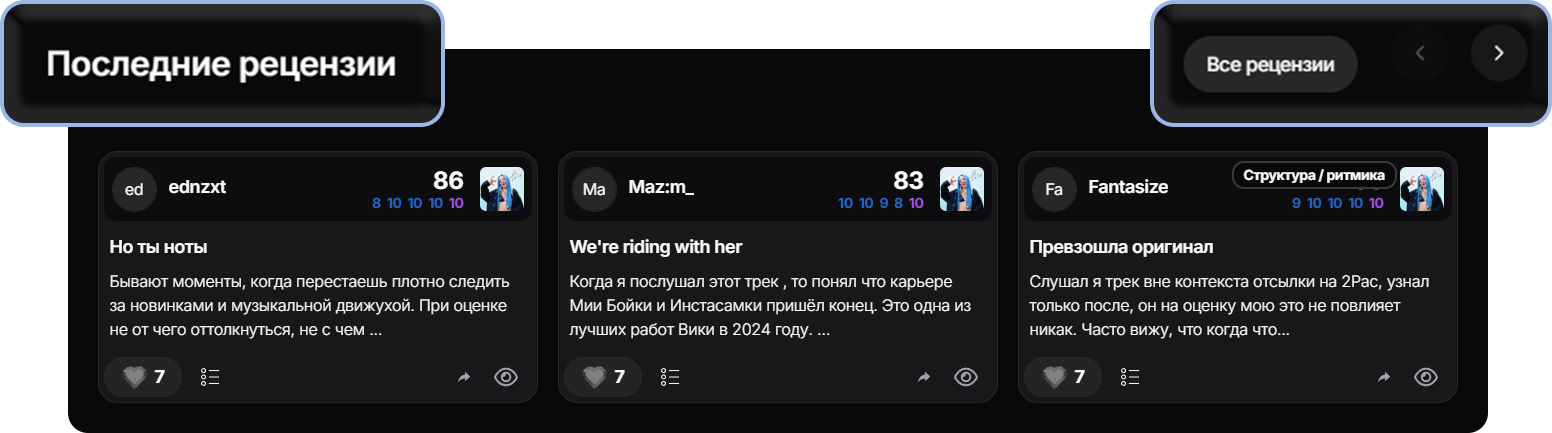View full review by Fantasize via eye icon
This screenshot has width=1552, height=433.
pyautogui.click(x=1426, y=377)
